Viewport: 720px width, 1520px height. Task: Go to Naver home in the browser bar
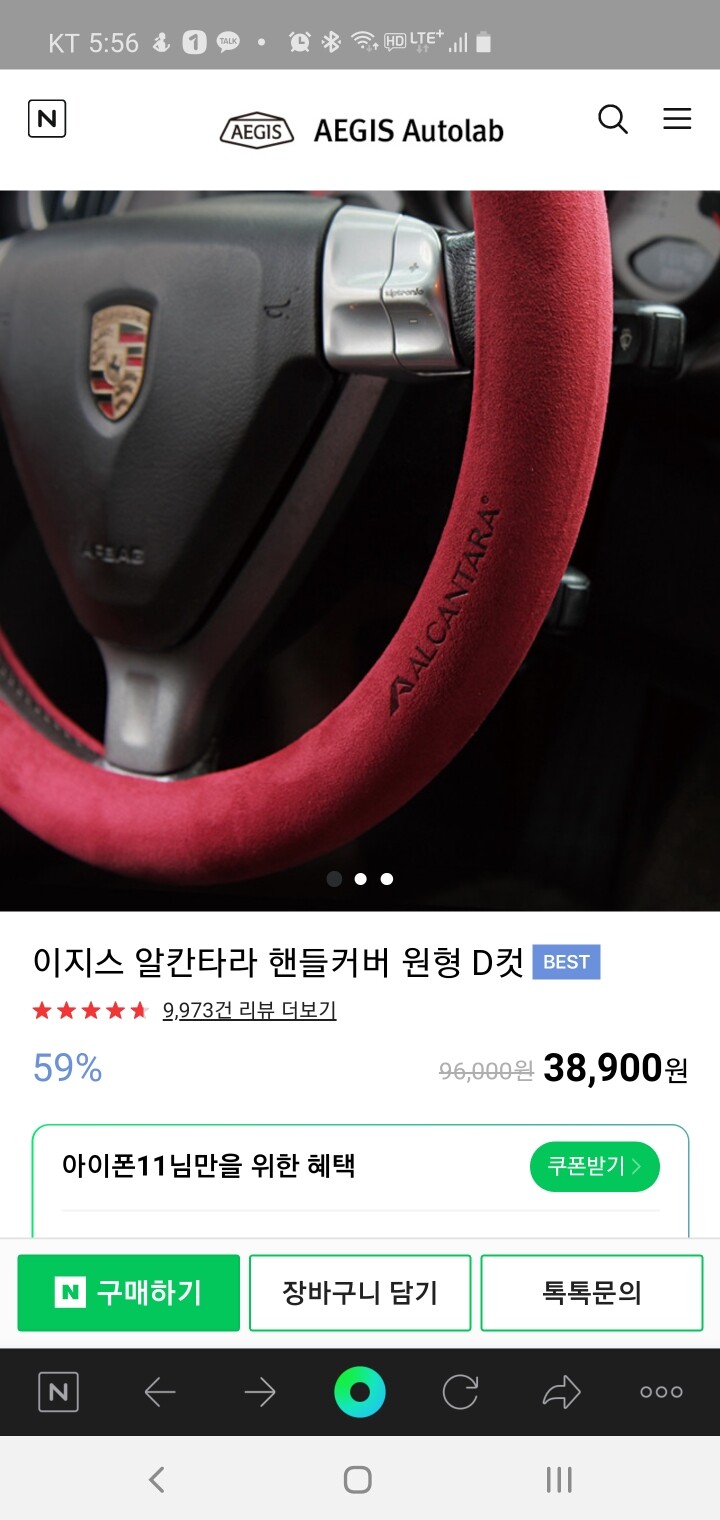point(58,1392)
